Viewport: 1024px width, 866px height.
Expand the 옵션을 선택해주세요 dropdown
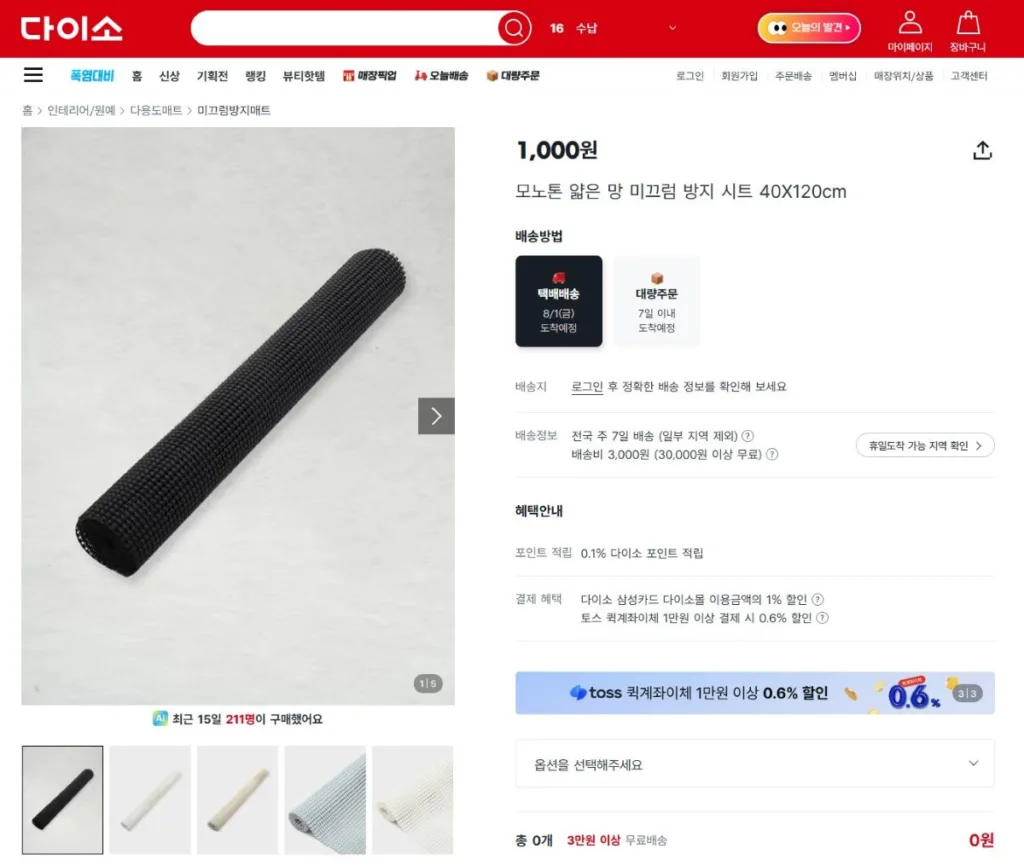coord(755,764)
